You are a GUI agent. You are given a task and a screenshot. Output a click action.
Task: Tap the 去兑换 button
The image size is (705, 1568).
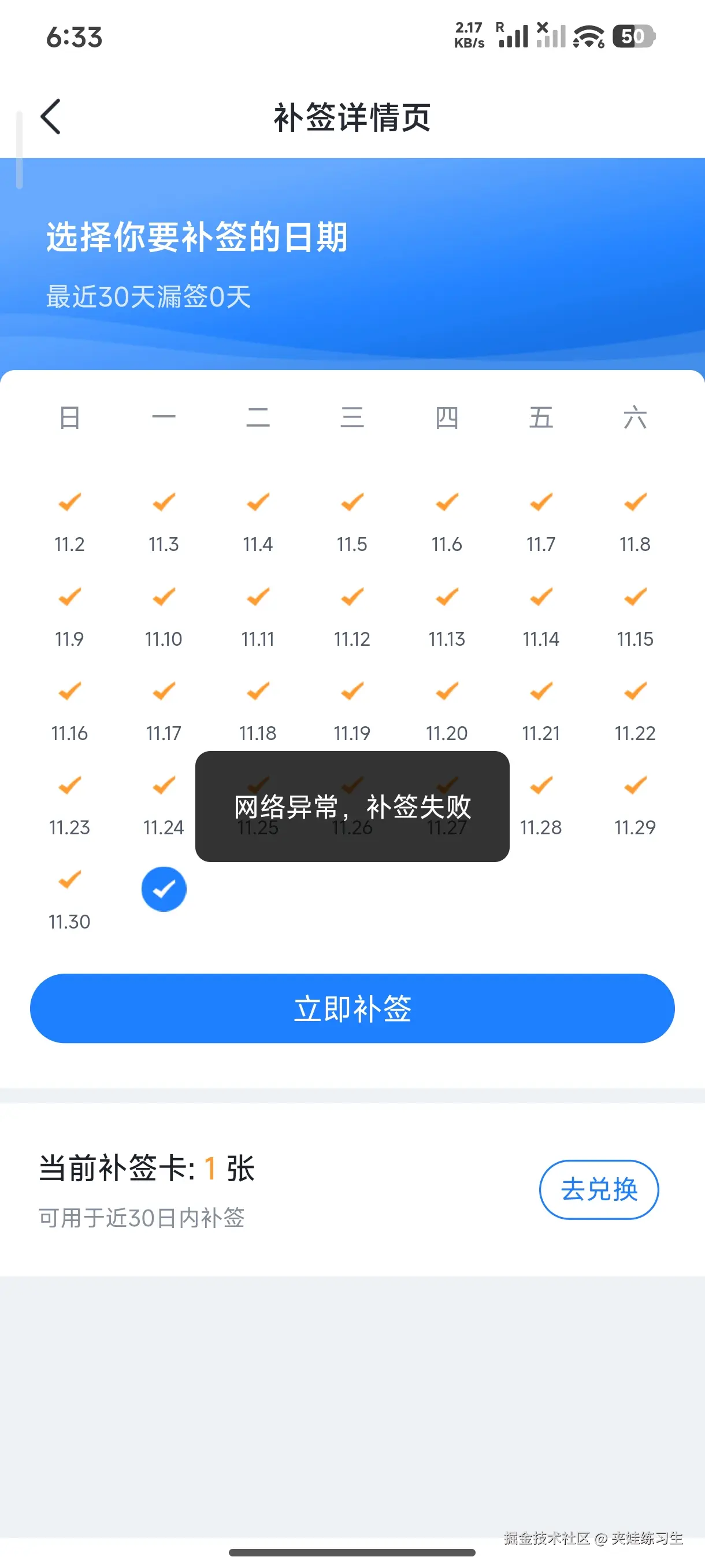[599, 1190]
